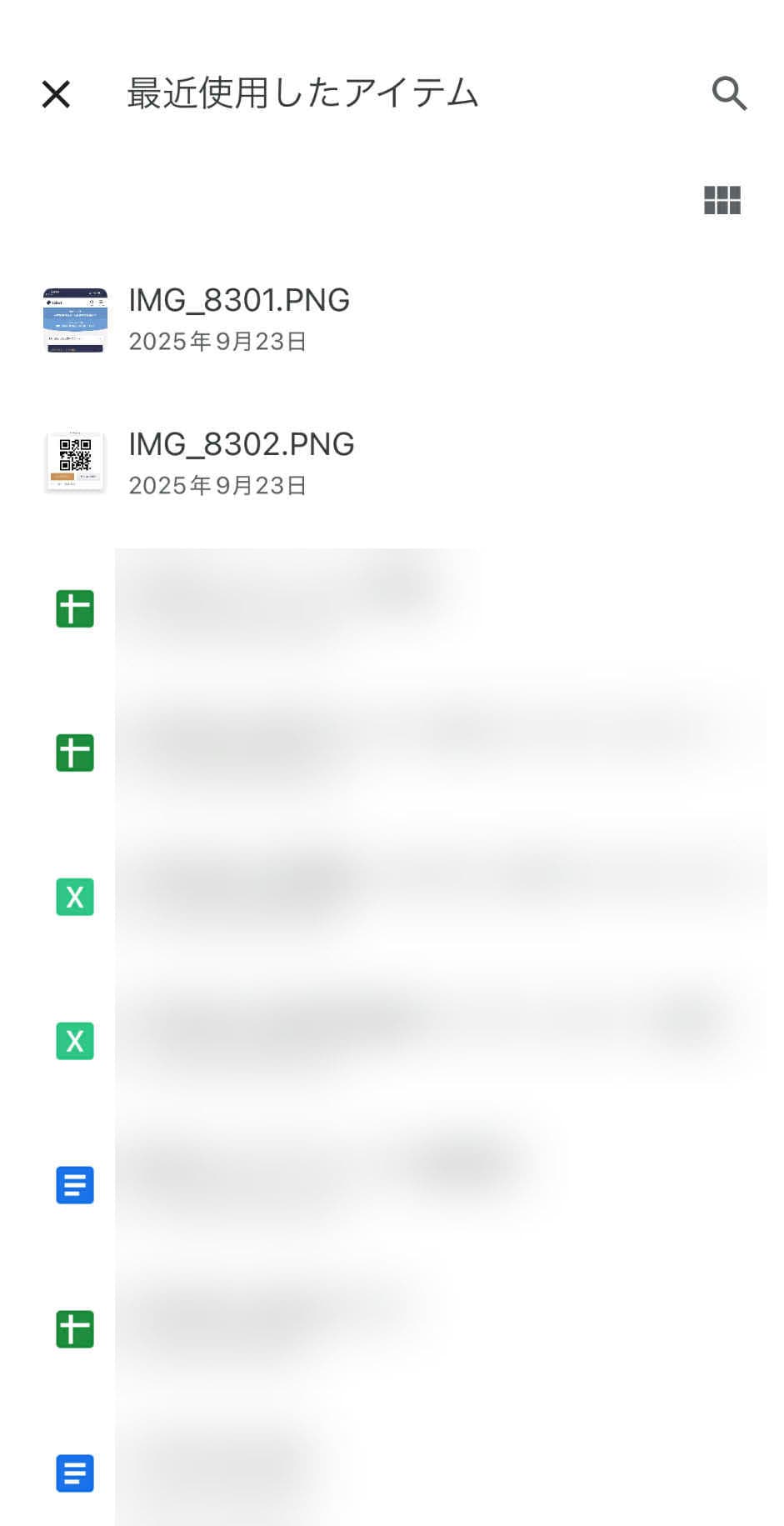
Task: Open the file IMG_8301.PNG
Action: [238, 319]
